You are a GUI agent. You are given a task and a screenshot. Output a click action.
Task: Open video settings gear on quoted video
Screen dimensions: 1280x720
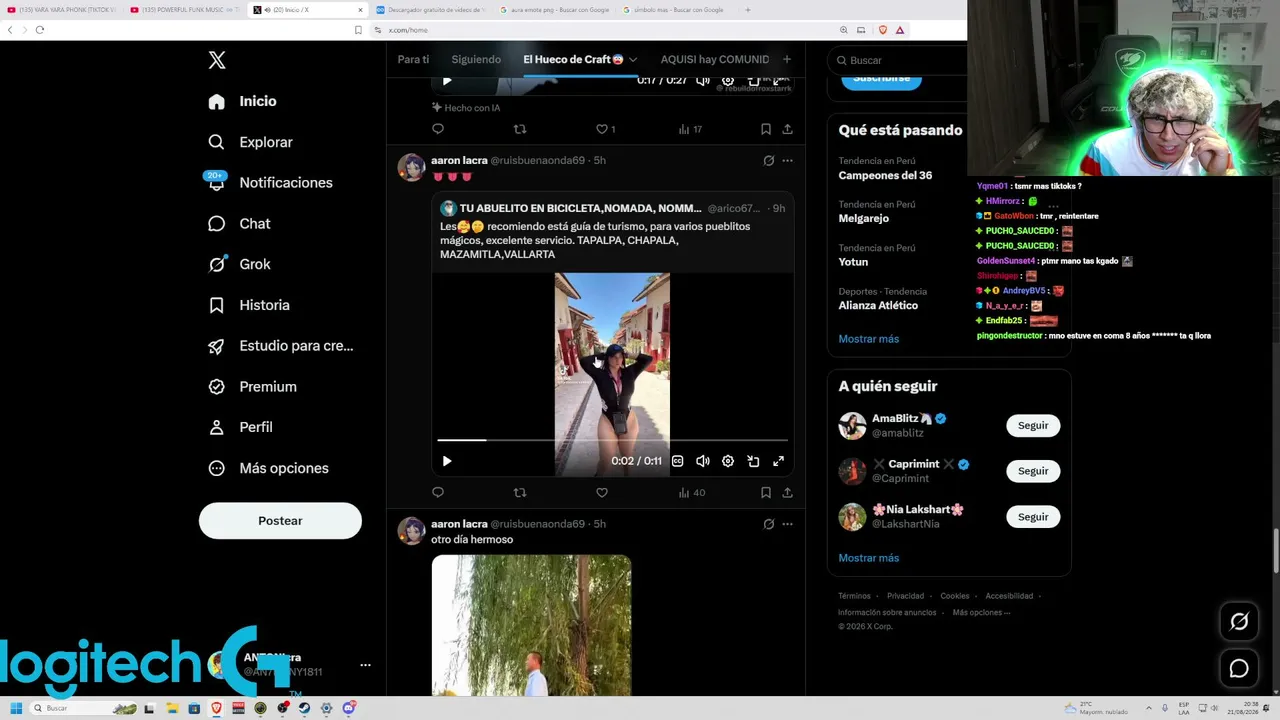pyautogui.click(x=728, y=461)
